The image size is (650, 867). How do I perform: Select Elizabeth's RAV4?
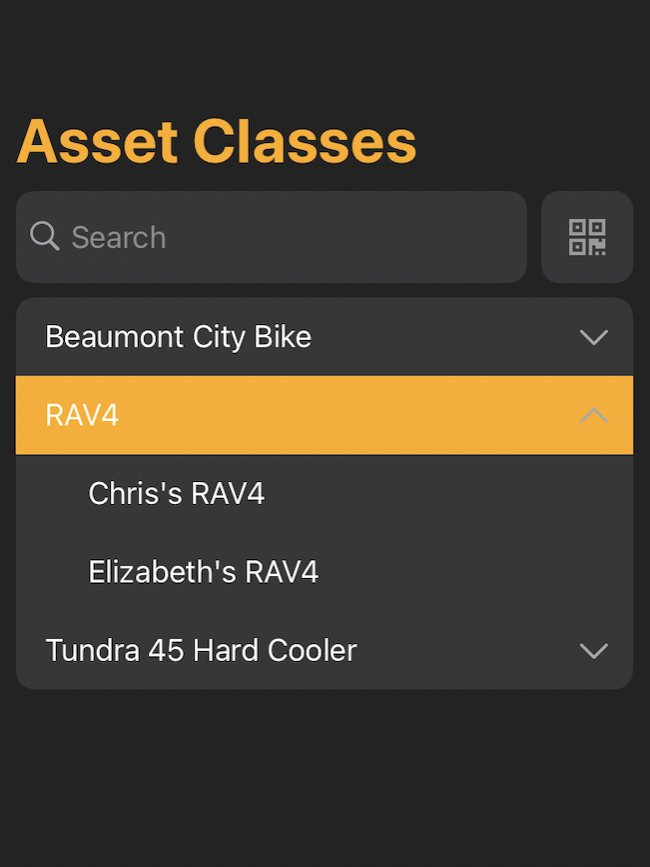[203, 571]
